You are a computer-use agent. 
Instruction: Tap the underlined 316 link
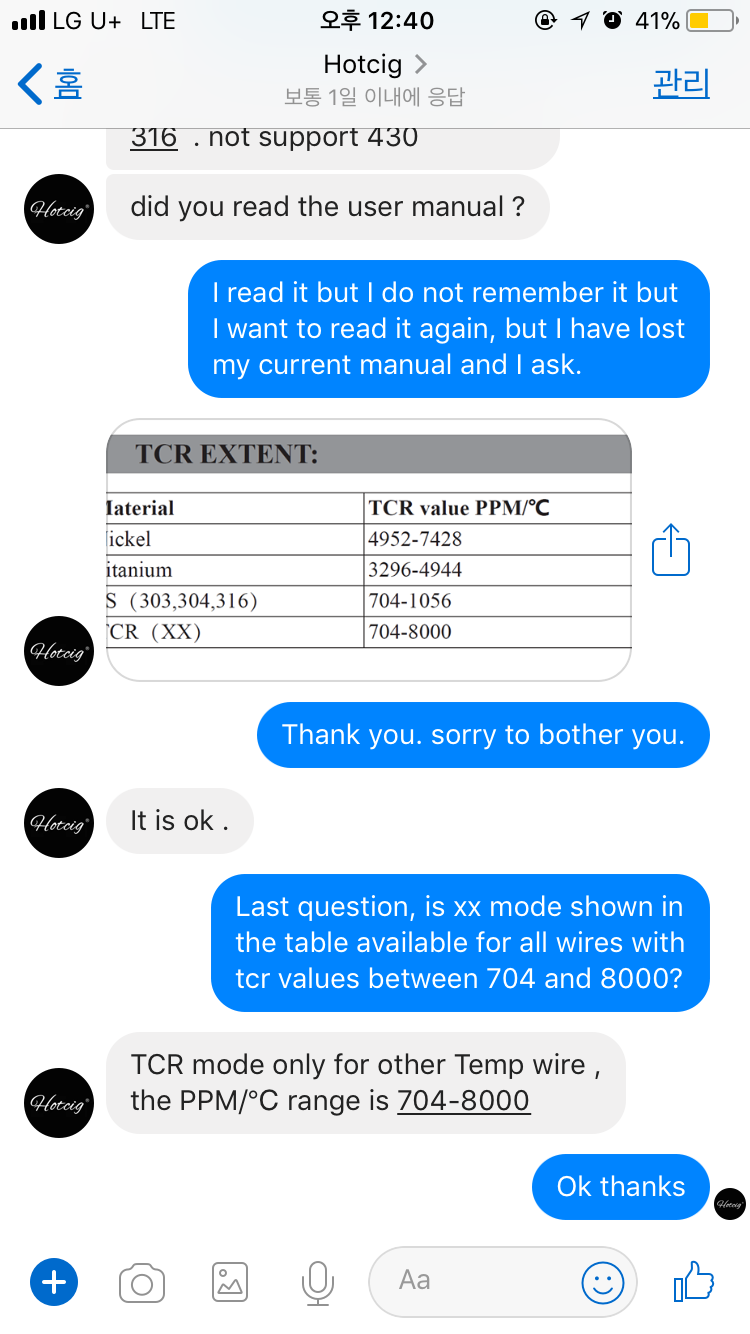[x=154, y=137]
